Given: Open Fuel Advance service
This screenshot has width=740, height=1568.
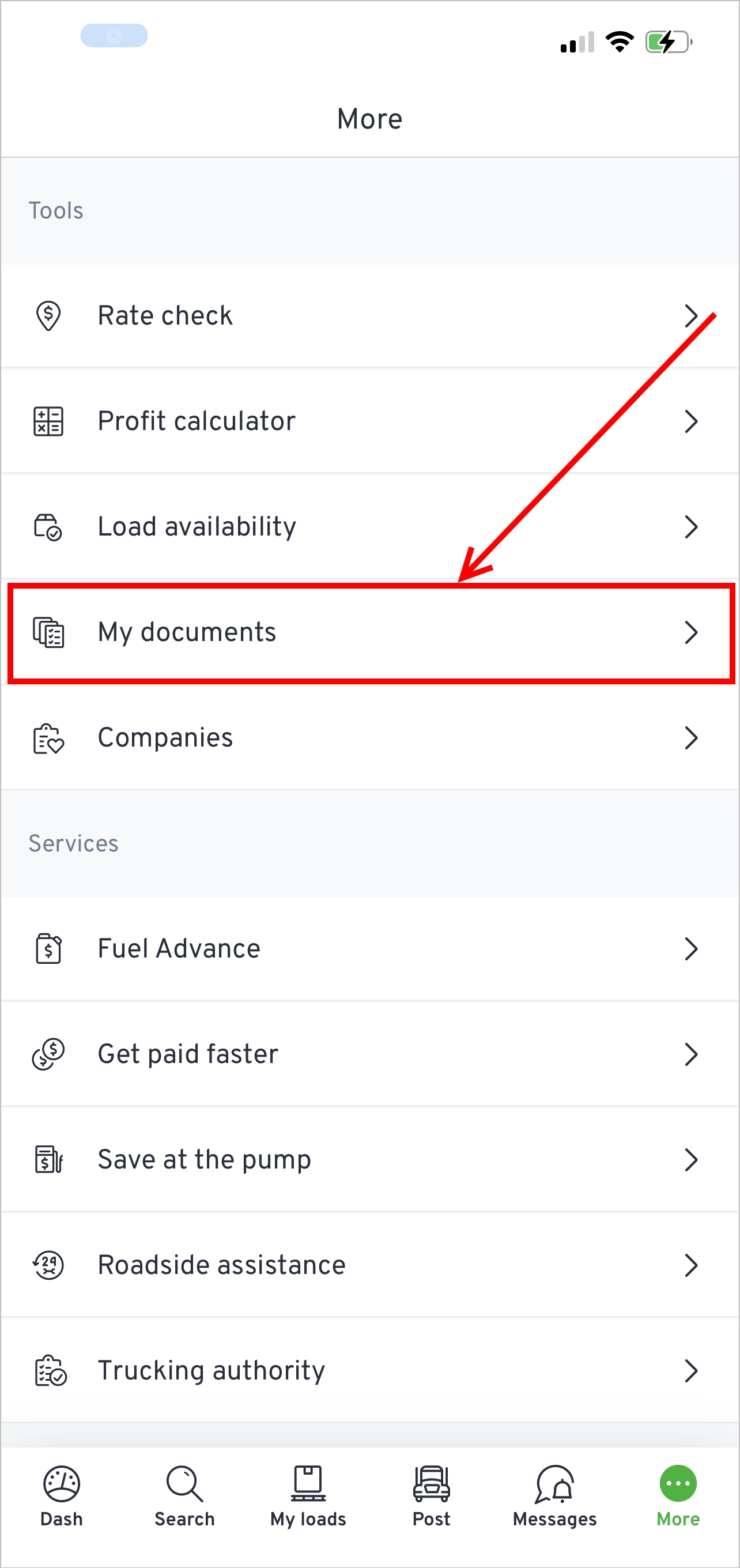Looking at the screenshot, I should click(x=370, y=949).
